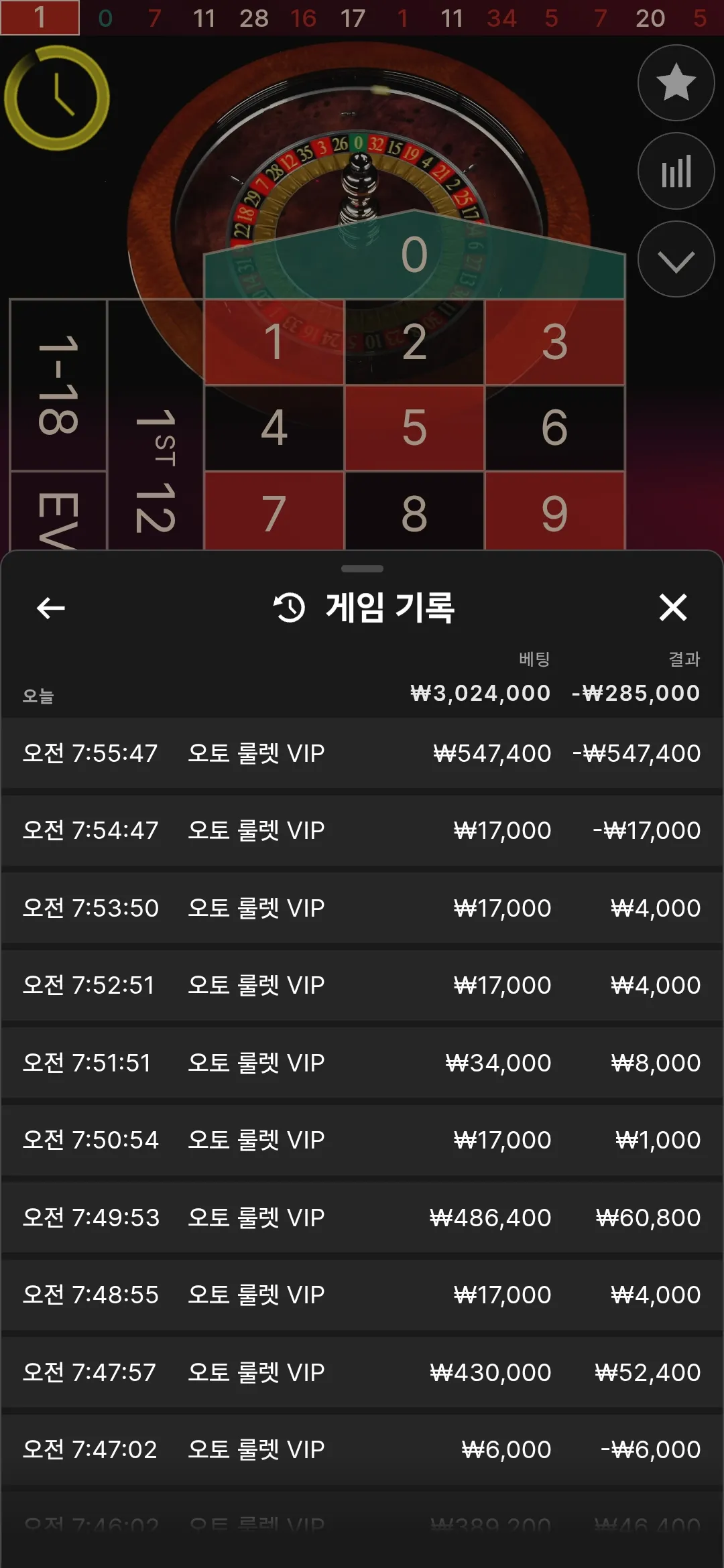The height and width of the screenshot is (1568, 724).
Task: Close the game history panel
Action: 673,608
